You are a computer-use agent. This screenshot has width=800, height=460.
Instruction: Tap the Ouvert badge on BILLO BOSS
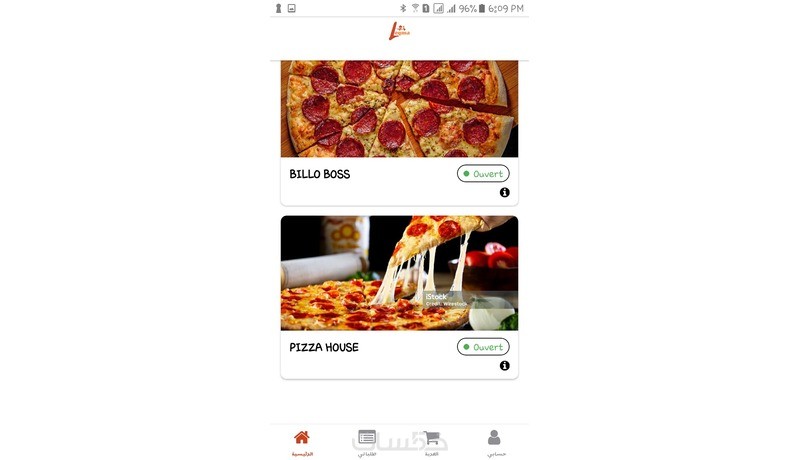tap(483, 174)
